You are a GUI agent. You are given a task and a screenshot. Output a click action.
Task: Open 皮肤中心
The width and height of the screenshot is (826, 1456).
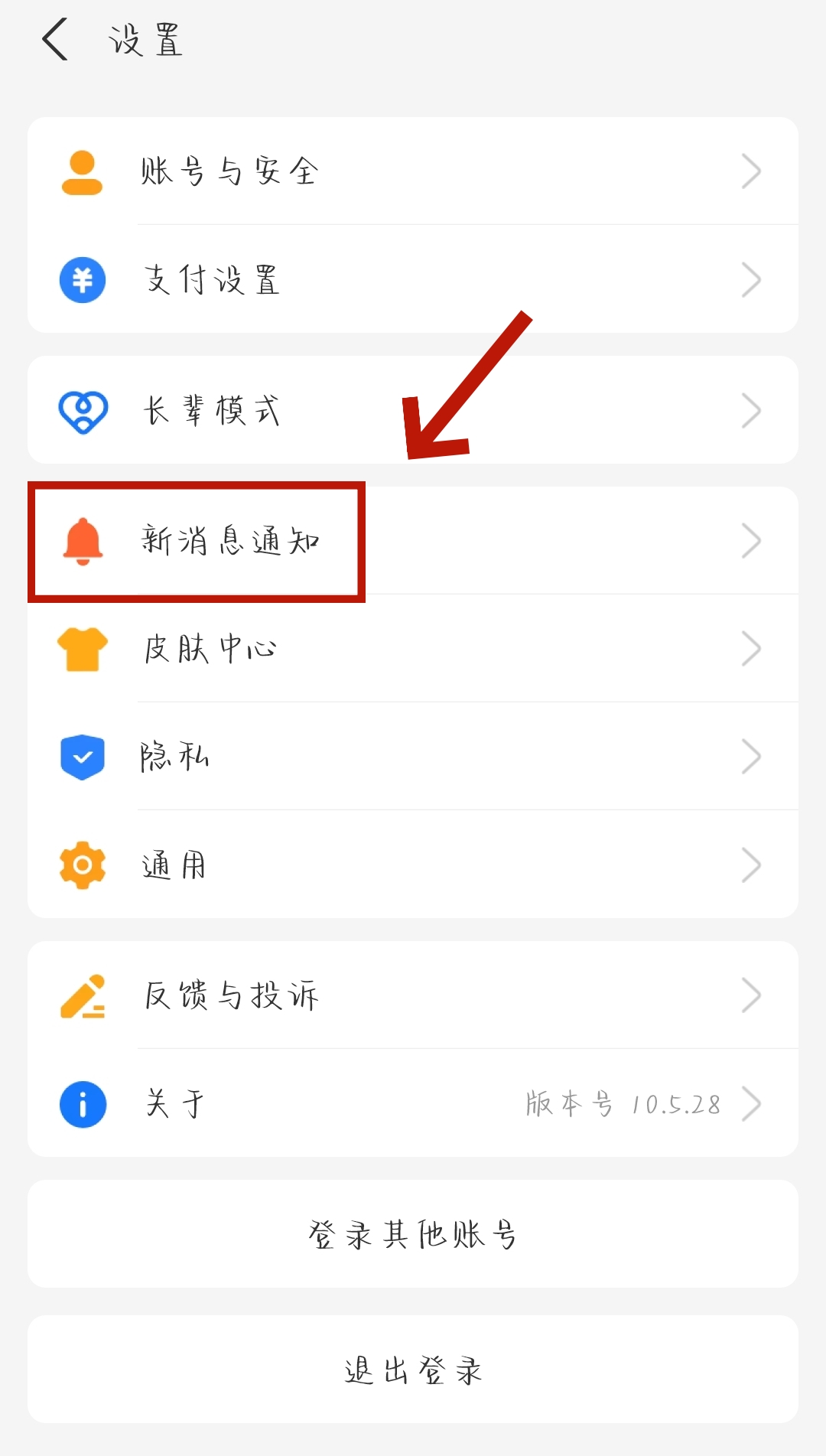click(x=413, y=649)
